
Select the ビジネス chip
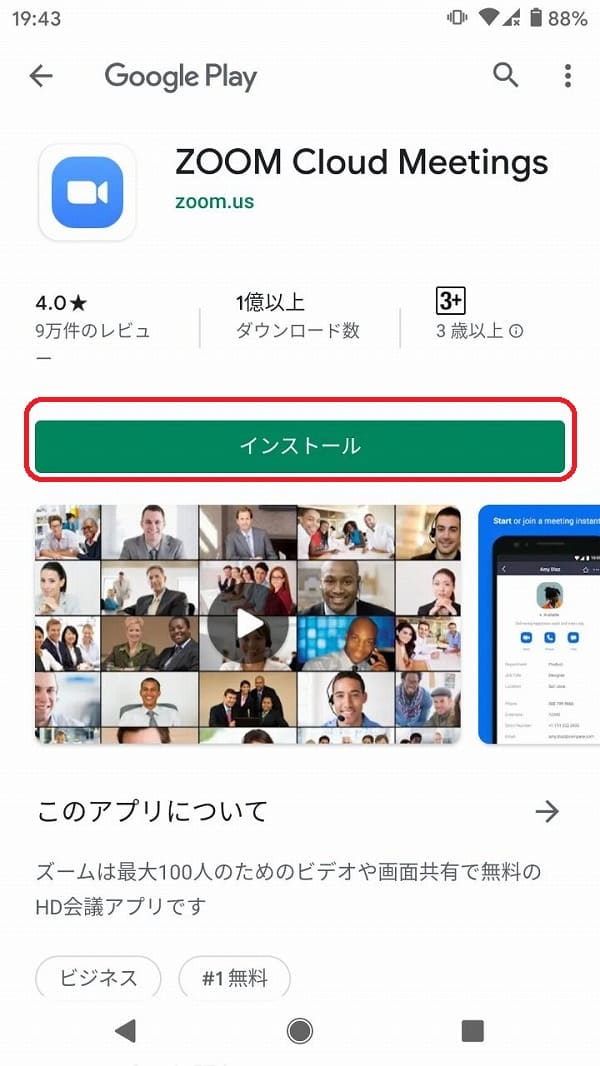click(99, 978)
